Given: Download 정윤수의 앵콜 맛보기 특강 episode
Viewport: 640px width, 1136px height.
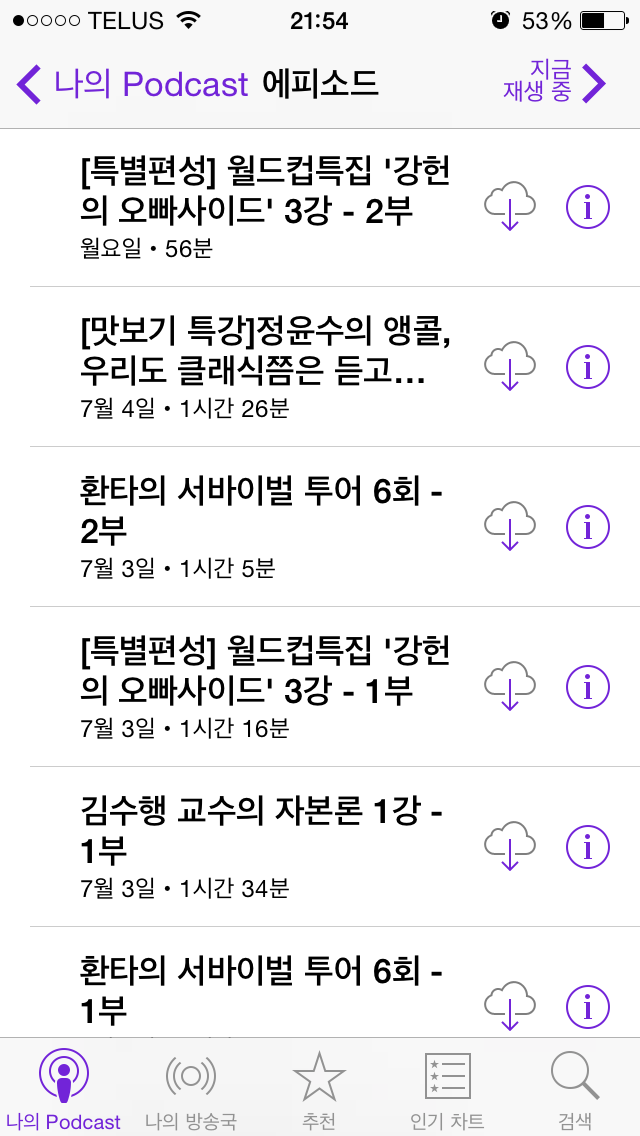Looking at the screenshot, I should [510, 367].
